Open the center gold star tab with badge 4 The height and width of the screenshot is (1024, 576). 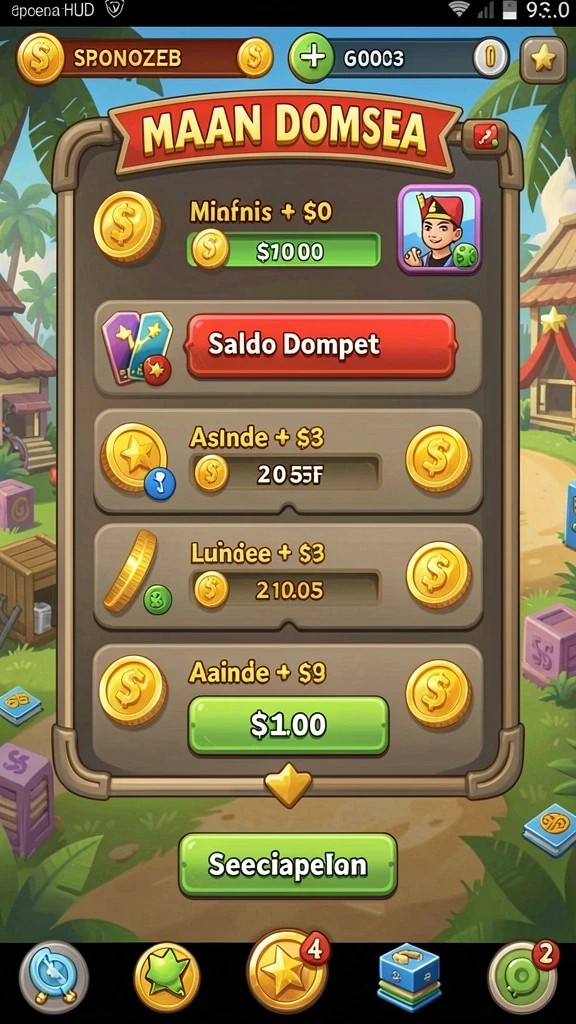click(x=286, y=971)
